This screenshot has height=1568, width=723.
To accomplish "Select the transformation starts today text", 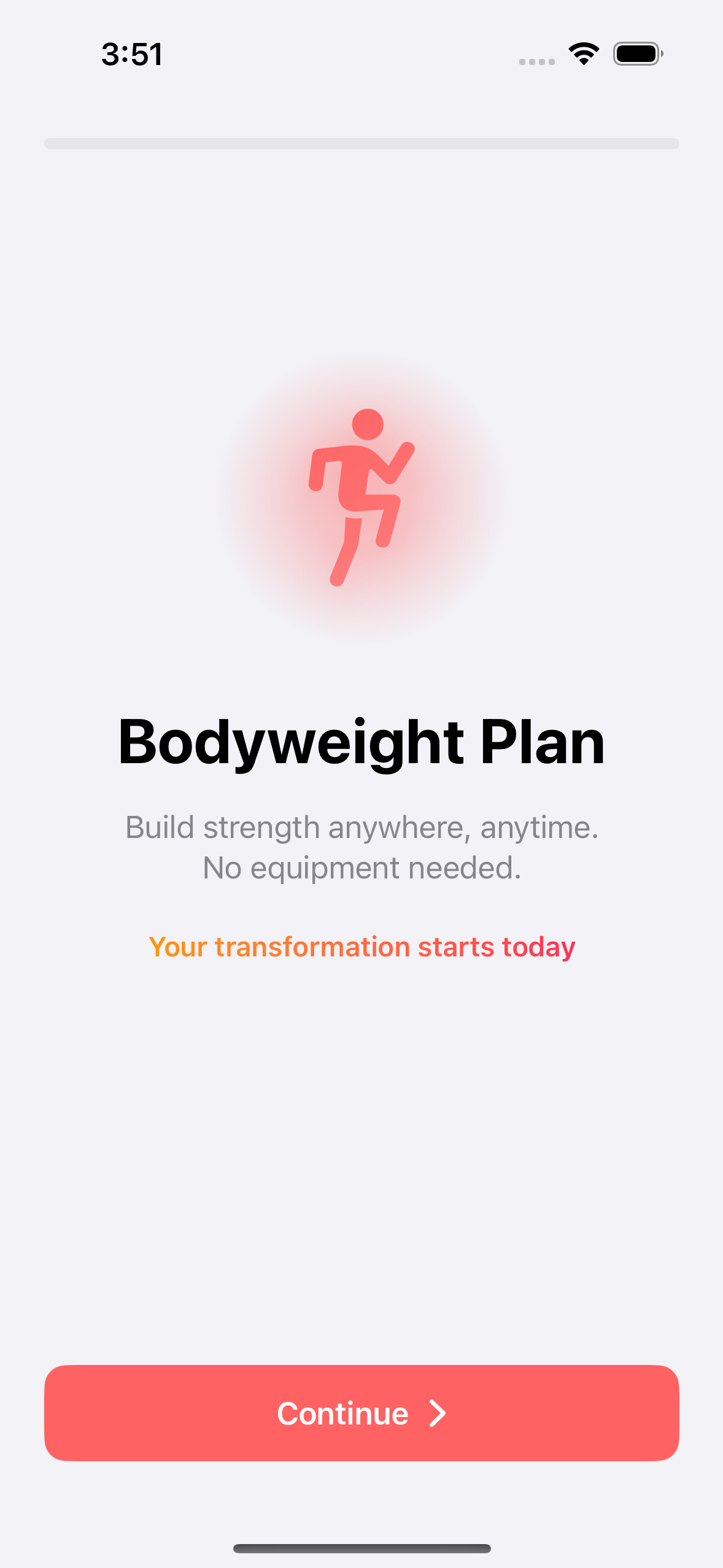I will pos(361,947).
